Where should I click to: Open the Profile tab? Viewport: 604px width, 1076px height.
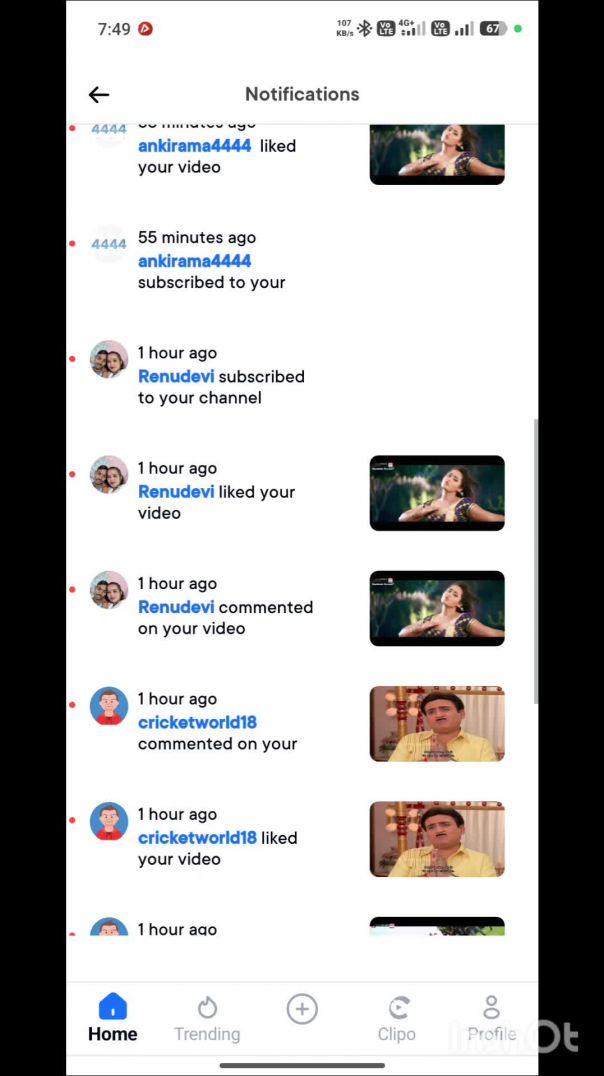pyautogui.click(x=491, y=1018)
